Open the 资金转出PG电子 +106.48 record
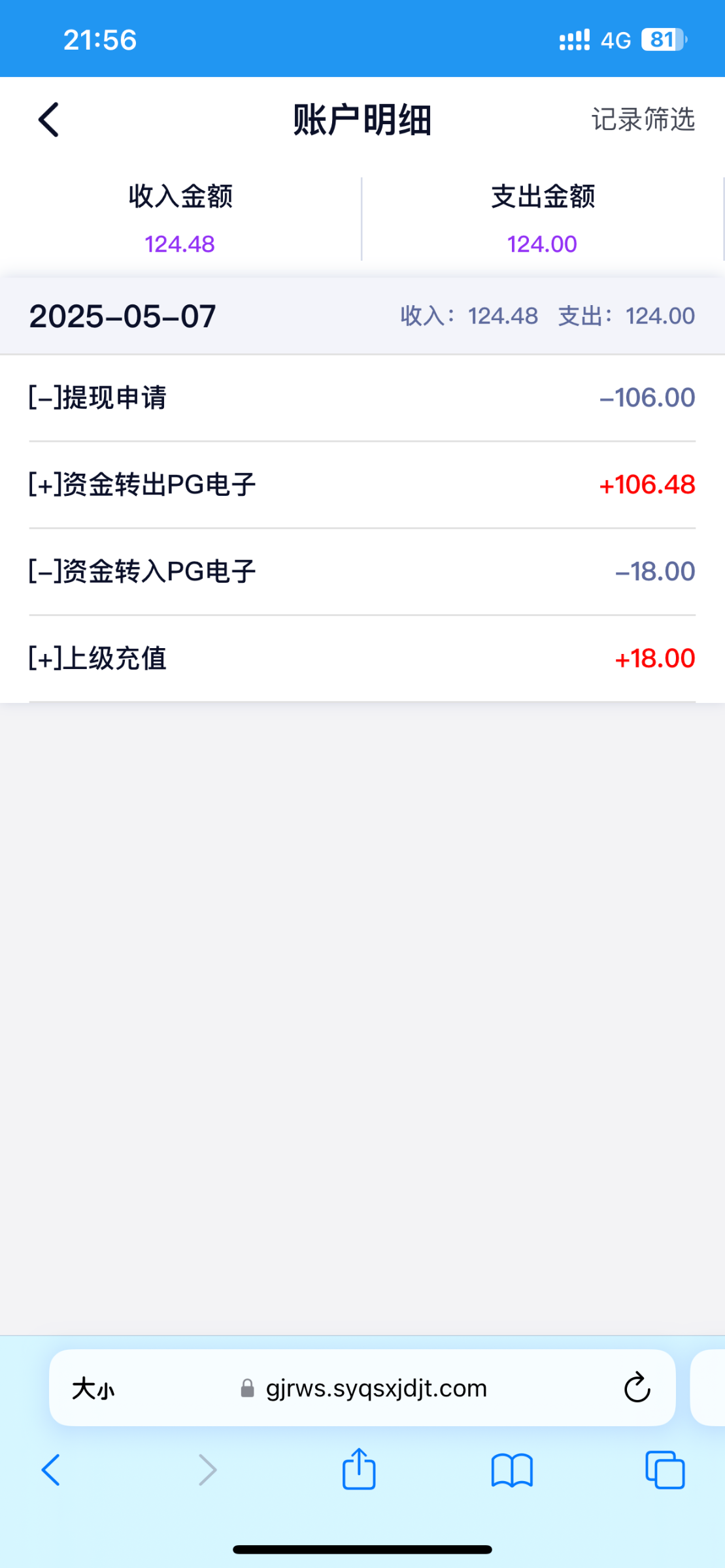Screen dimensions: 725x1568 tap(362, 485)
